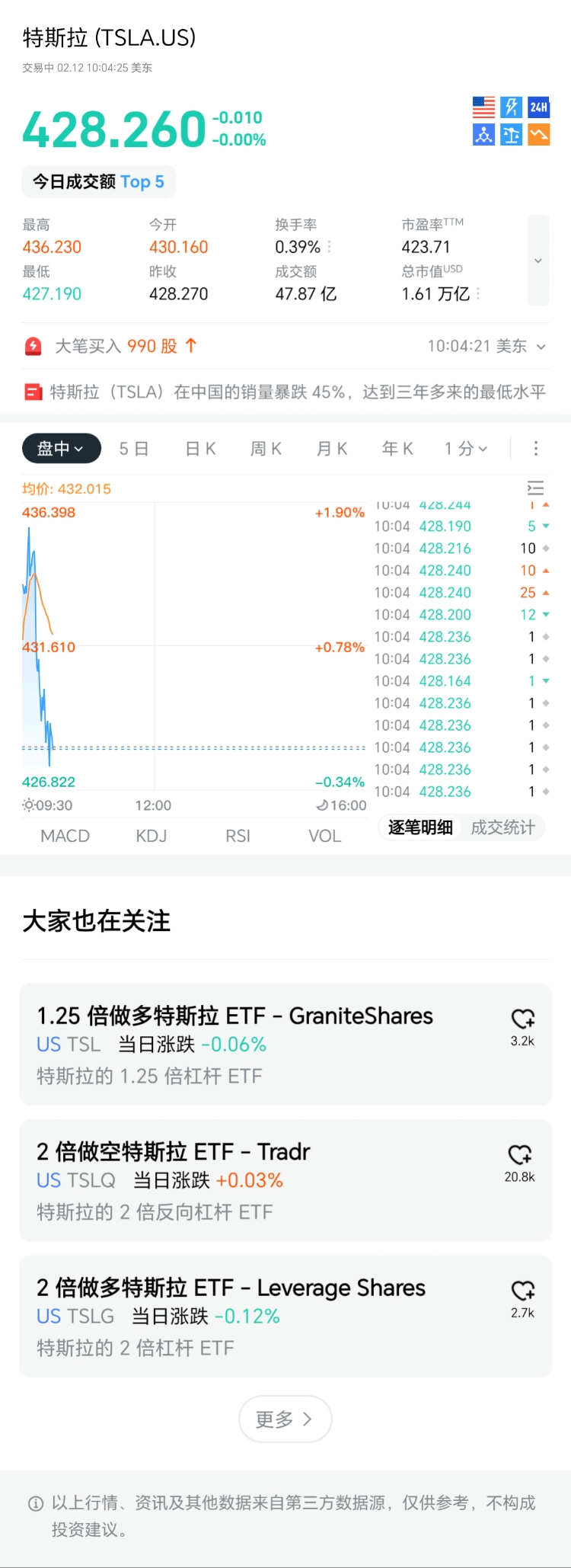Open chart overflow menu
This screenshot has height=1568, width=571.
pyautogui.click(x=536, y=449)
